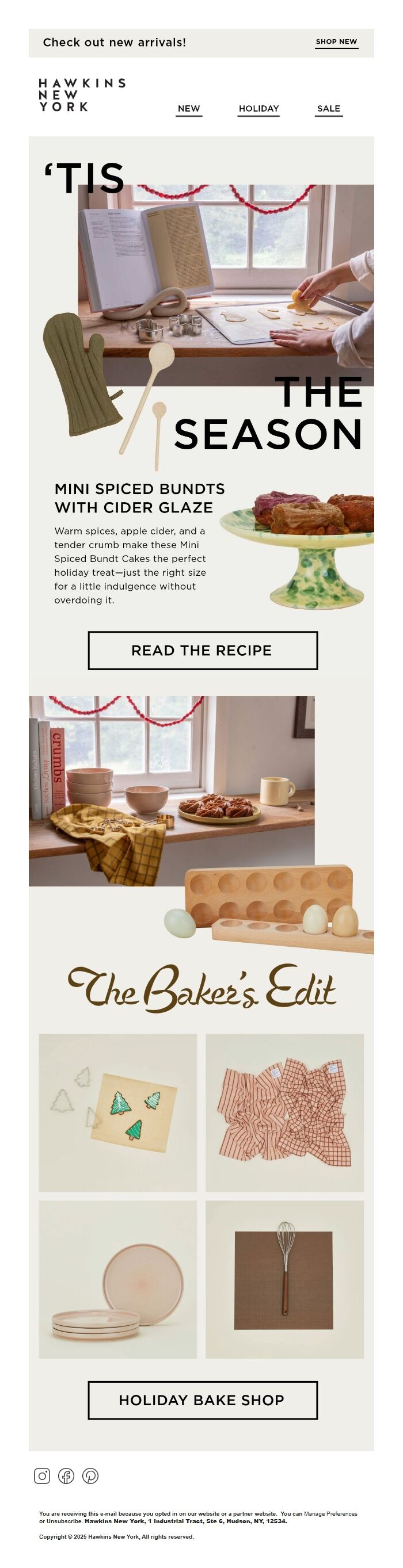Image resolution: width=403 pixels, height=1568 pixels.
Task: Tap the READ THE RECIPE button
Action: 203,650
